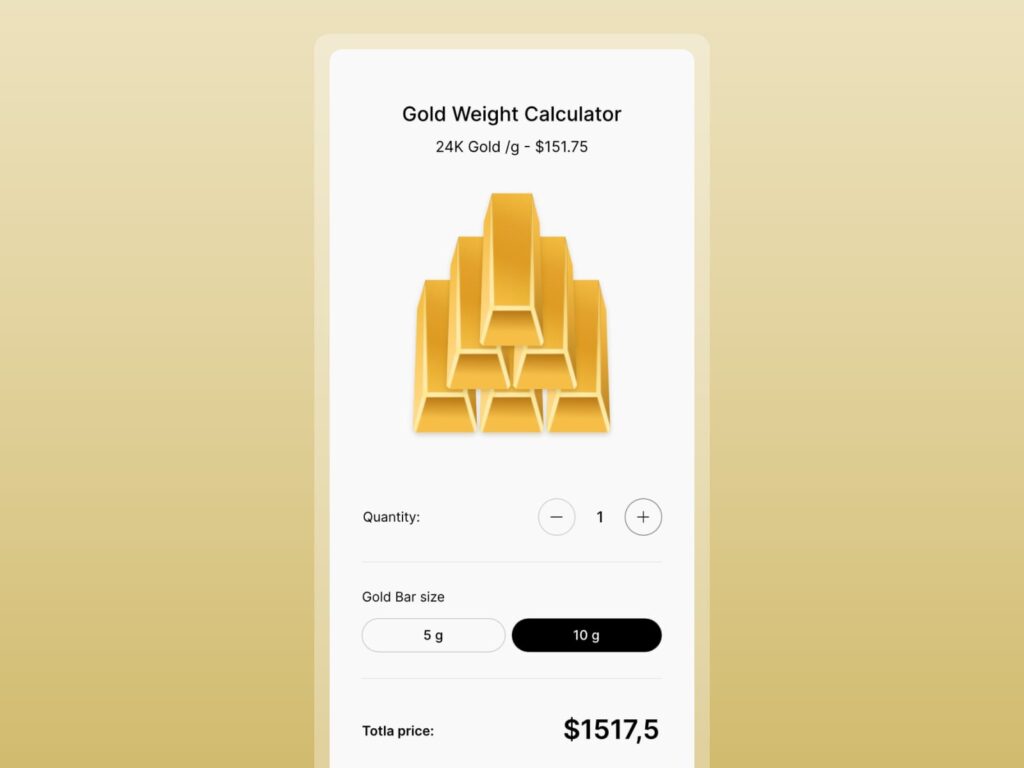
Task: Decrease quantity with the minus button
Action: coord(557,517)
